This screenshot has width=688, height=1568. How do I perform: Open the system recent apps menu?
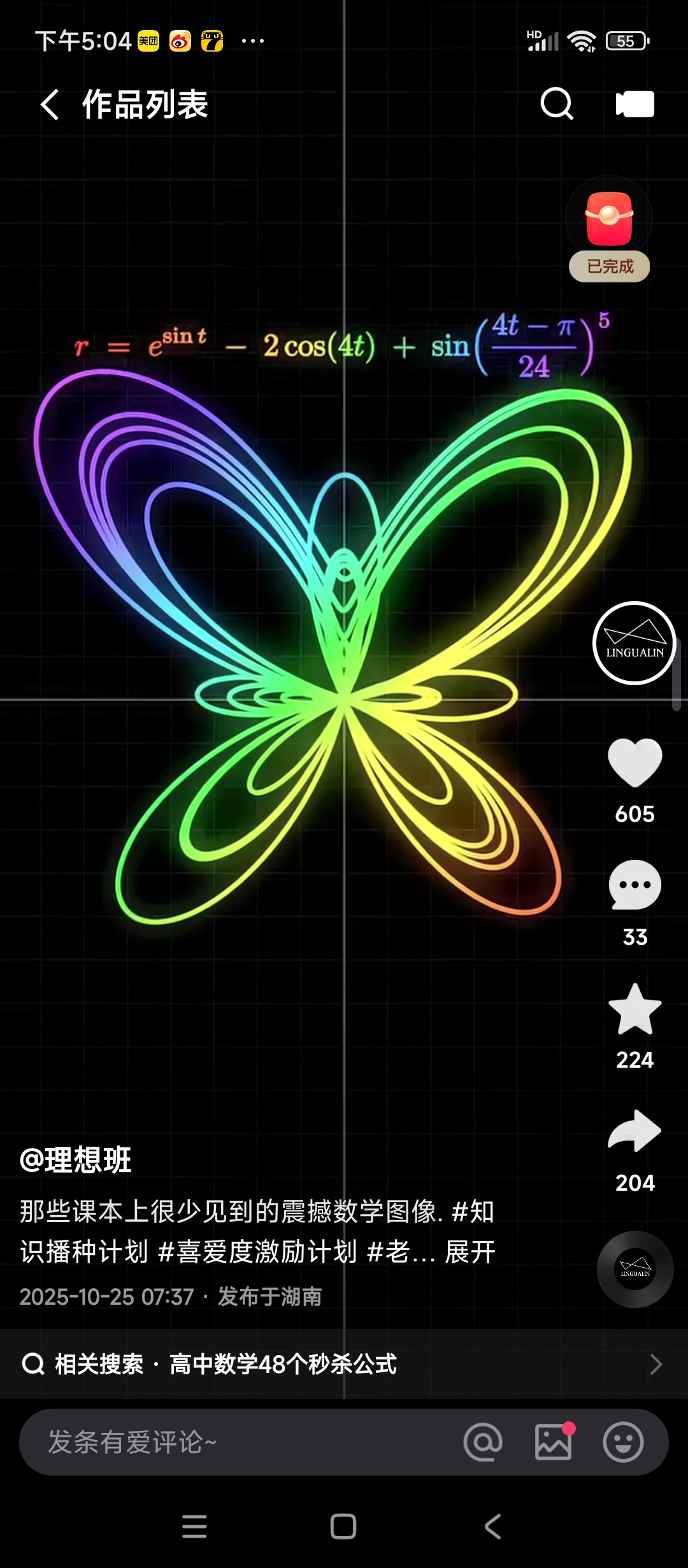(194, 1527)
